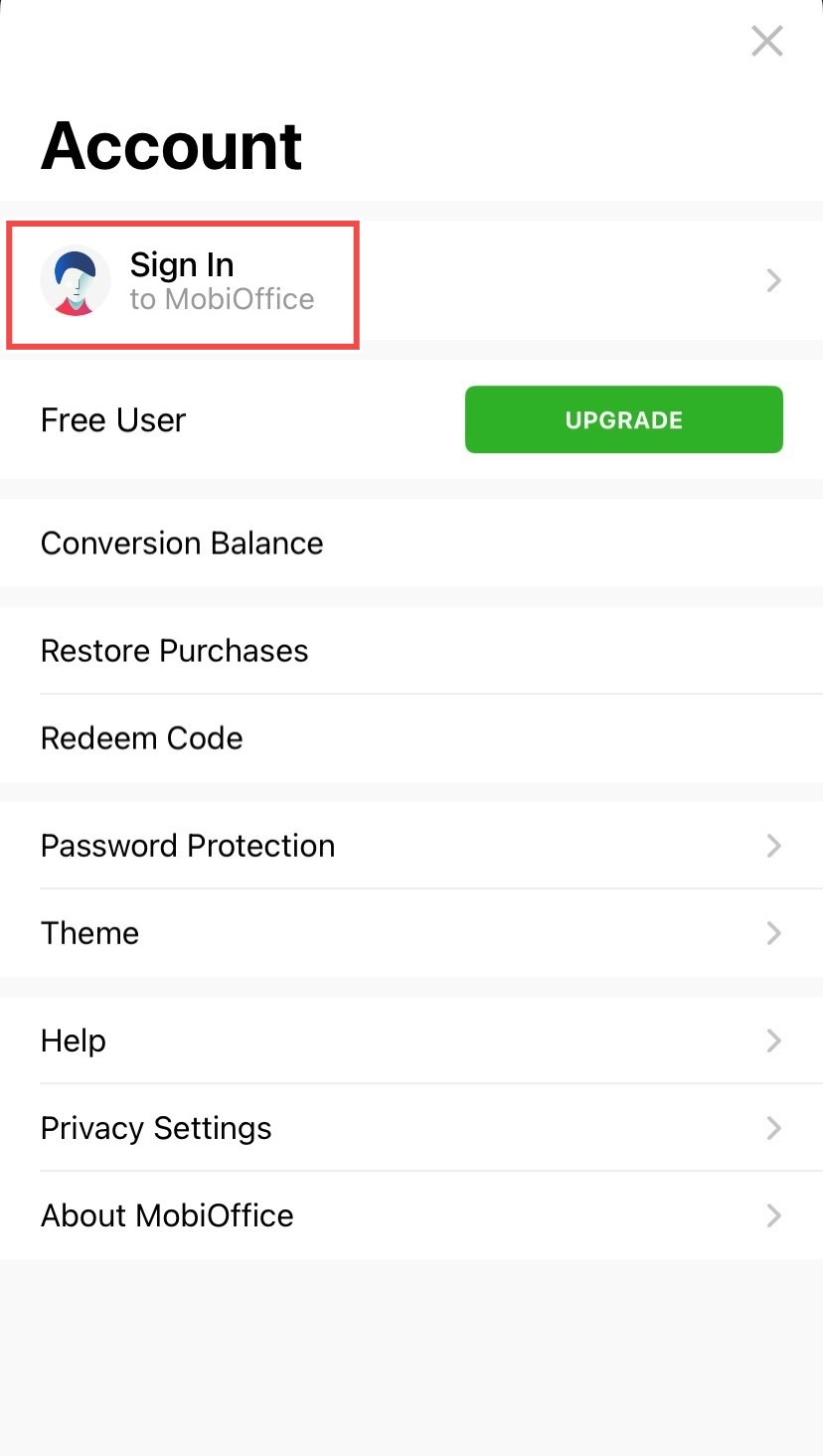Viewport: 823px width, 1456px height.
Task: Close the Account screen
Action: [766, 42]
